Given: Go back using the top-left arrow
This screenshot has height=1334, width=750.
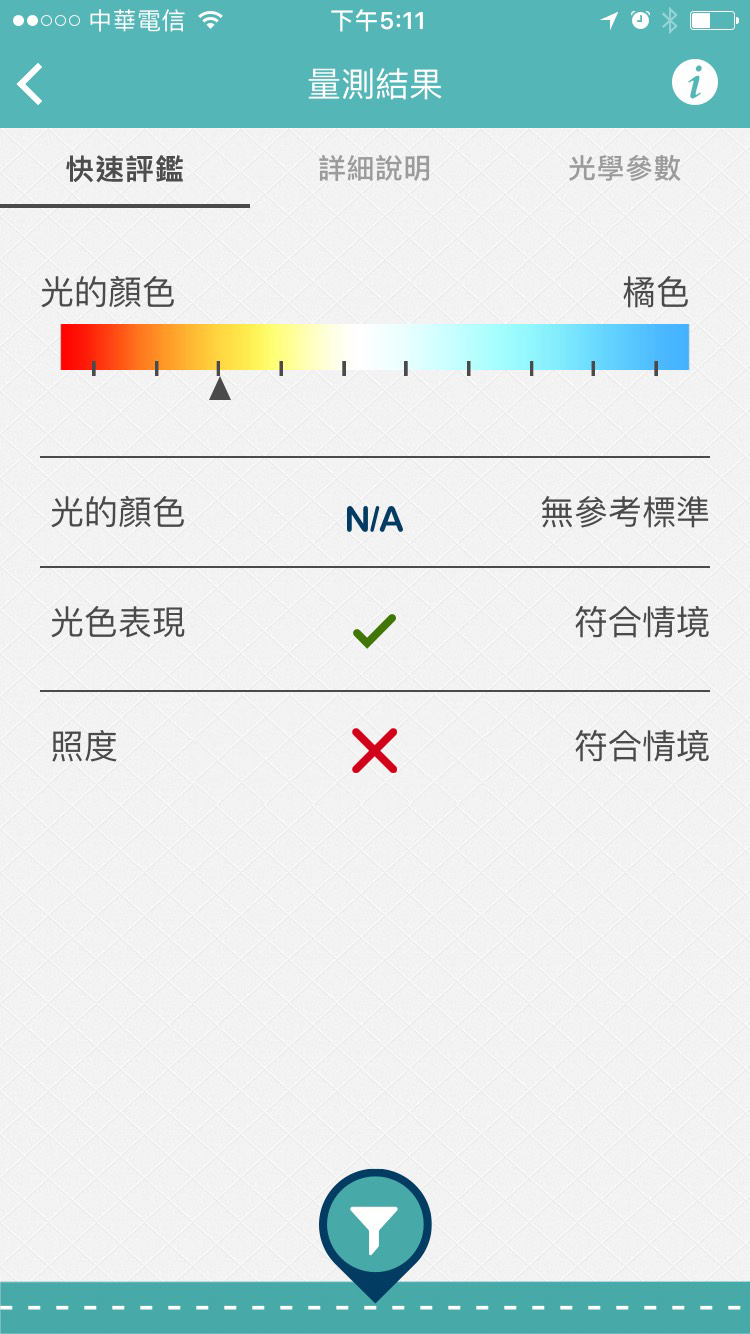Looking at the screenshot, I should (x=31, y=84).
